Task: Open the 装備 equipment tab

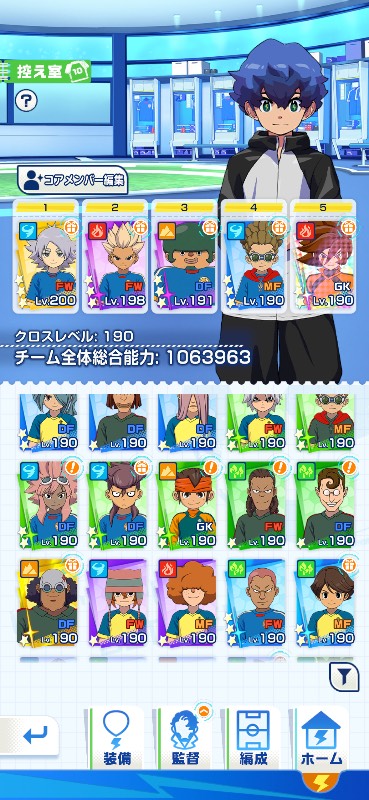Action: click(115, 737)
